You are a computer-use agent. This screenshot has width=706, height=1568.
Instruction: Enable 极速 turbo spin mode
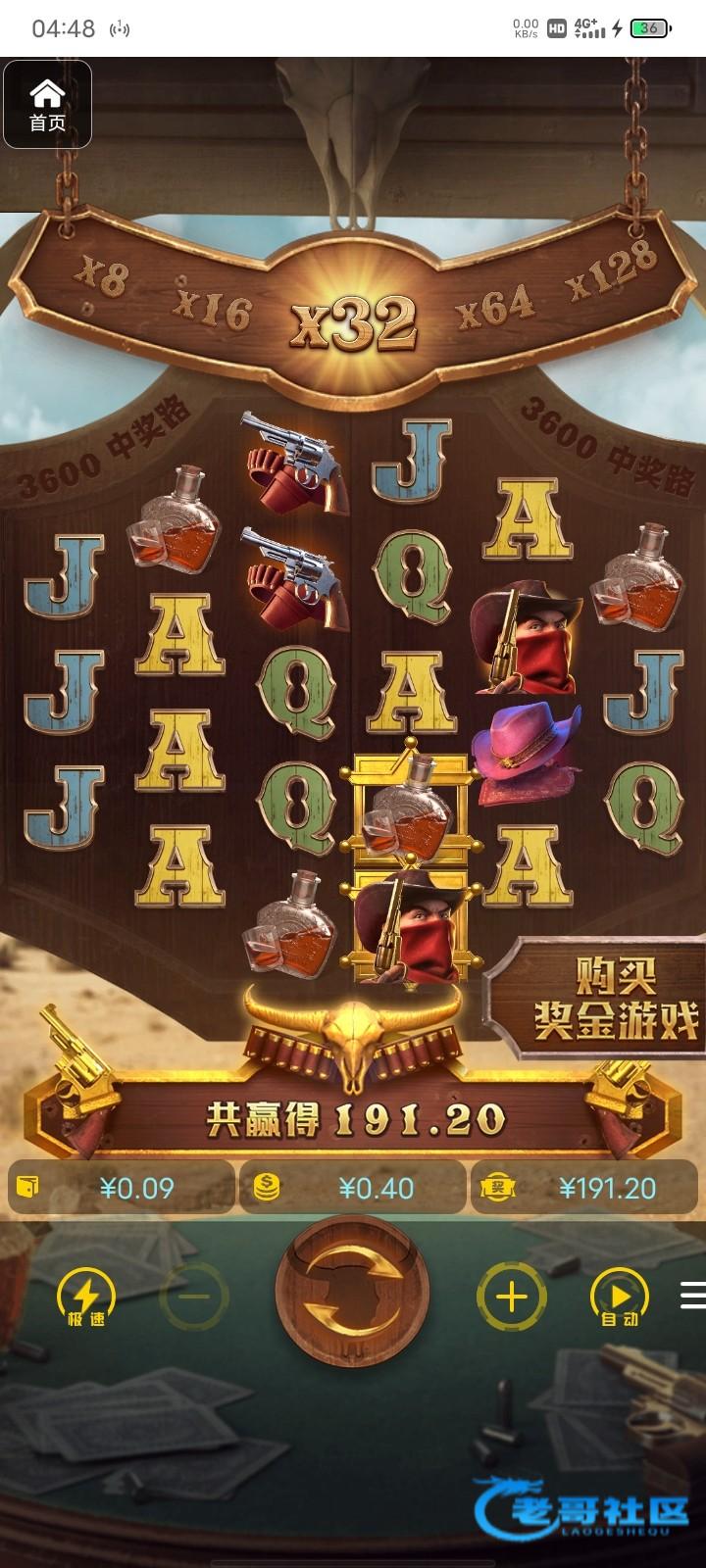(86, 1298)
